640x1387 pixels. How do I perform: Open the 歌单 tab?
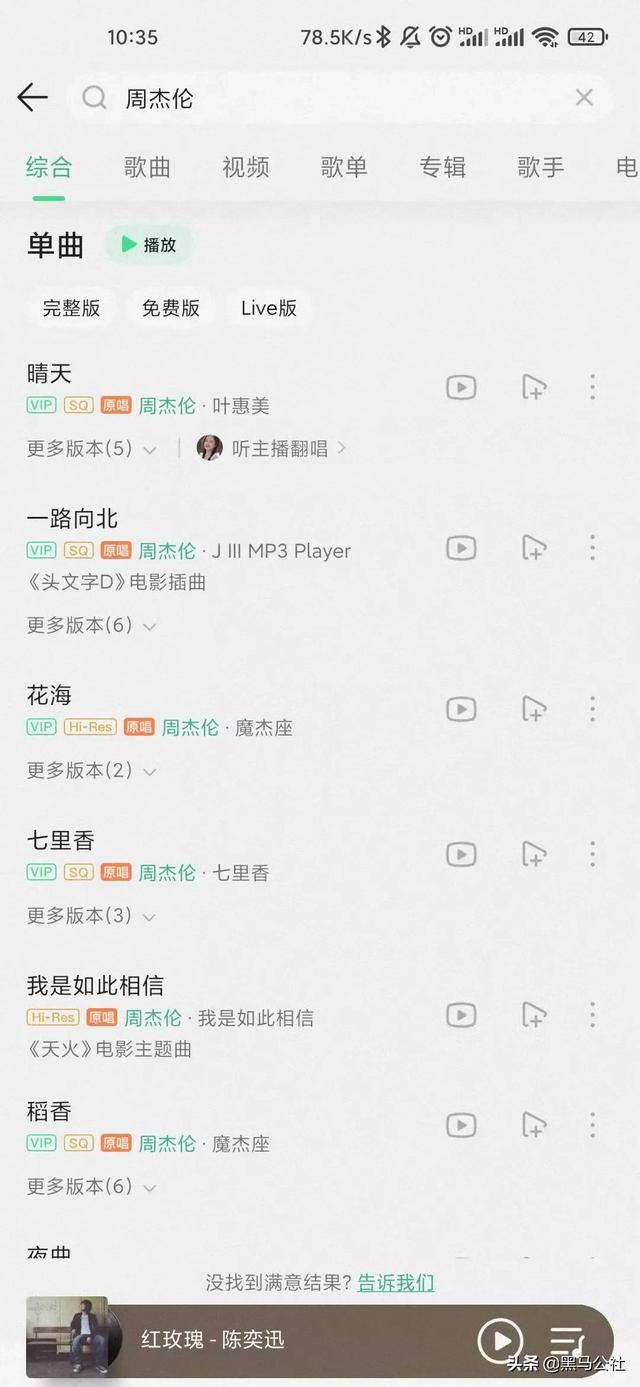tap(344, 167)
